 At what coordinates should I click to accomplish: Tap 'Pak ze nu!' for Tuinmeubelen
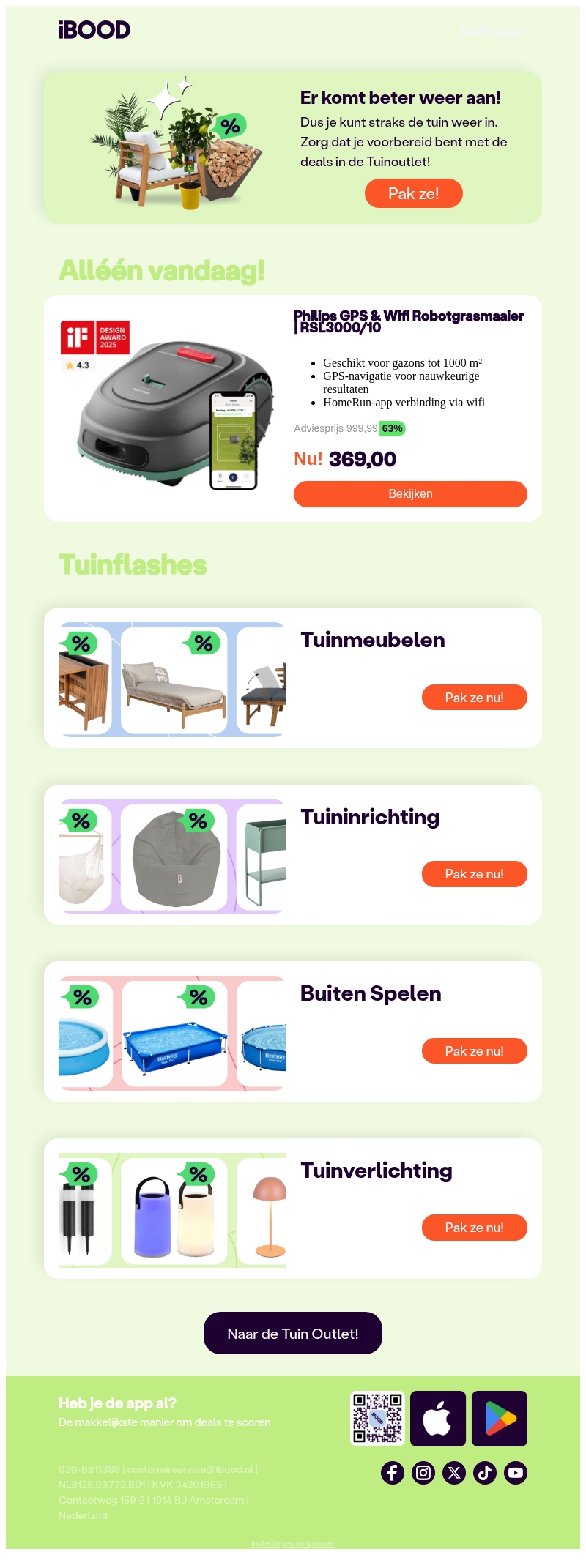click(x=474, y=698)
